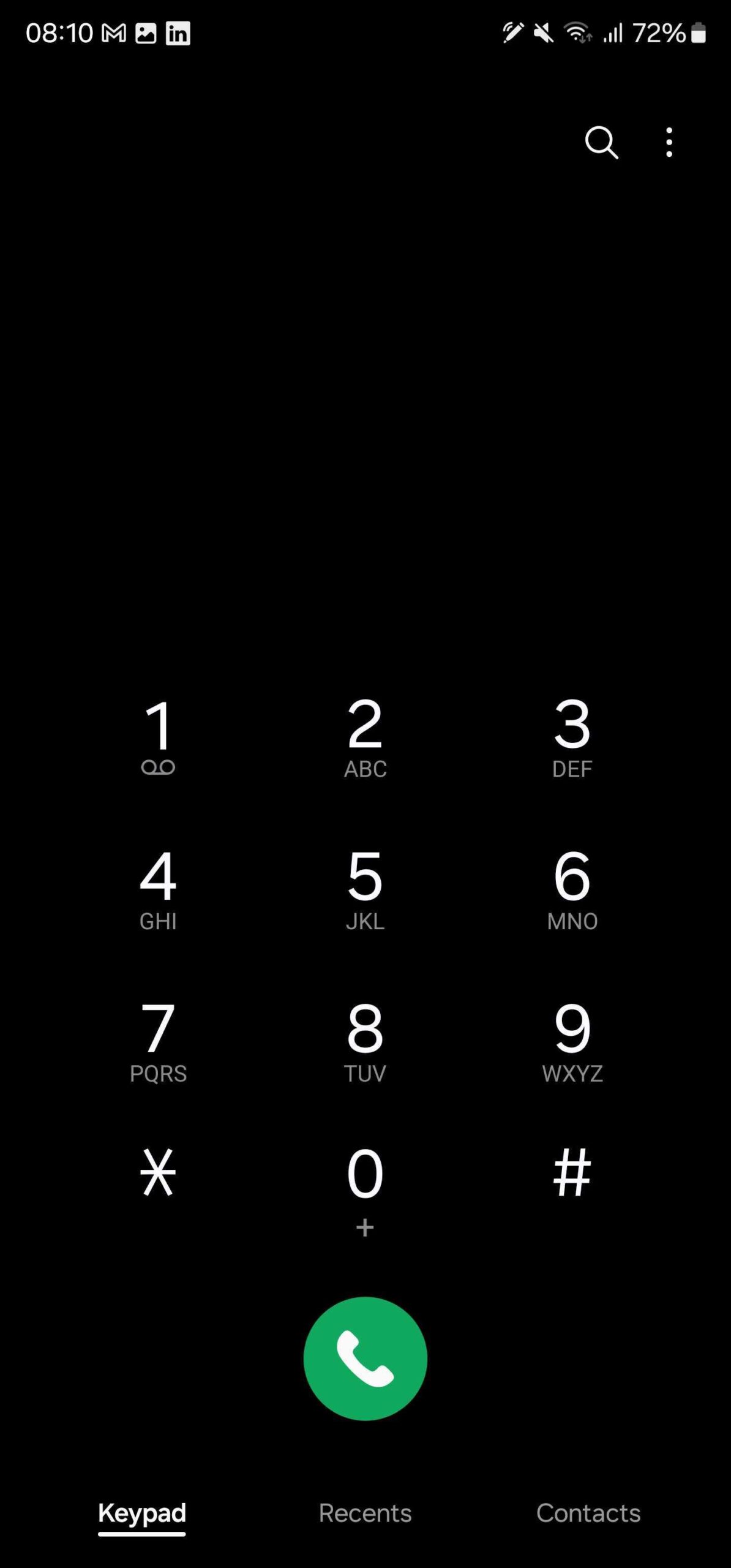Enter digit 8 TUV

(x=365, y=1041)
